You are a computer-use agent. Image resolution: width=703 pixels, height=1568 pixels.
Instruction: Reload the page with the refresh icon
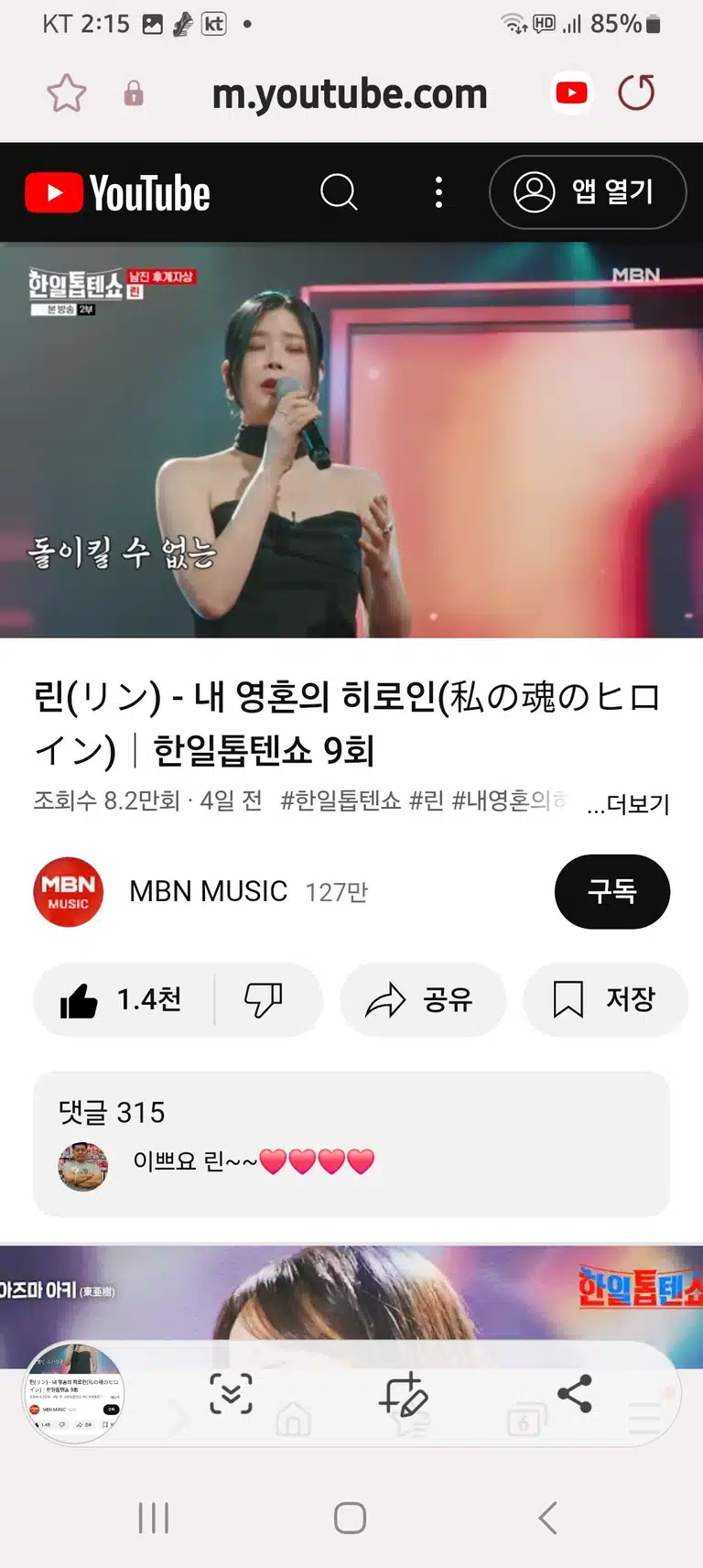coord(636,93)
